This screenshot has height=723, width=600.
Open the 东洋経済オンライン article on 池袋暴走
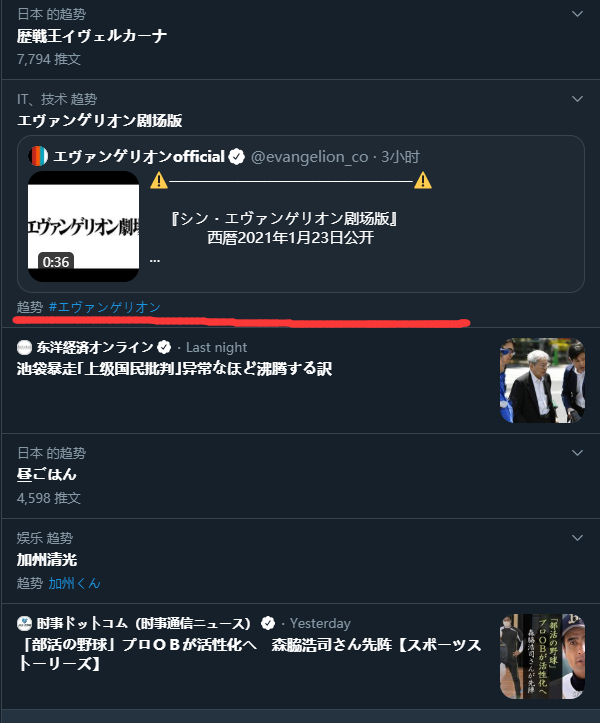174,369
